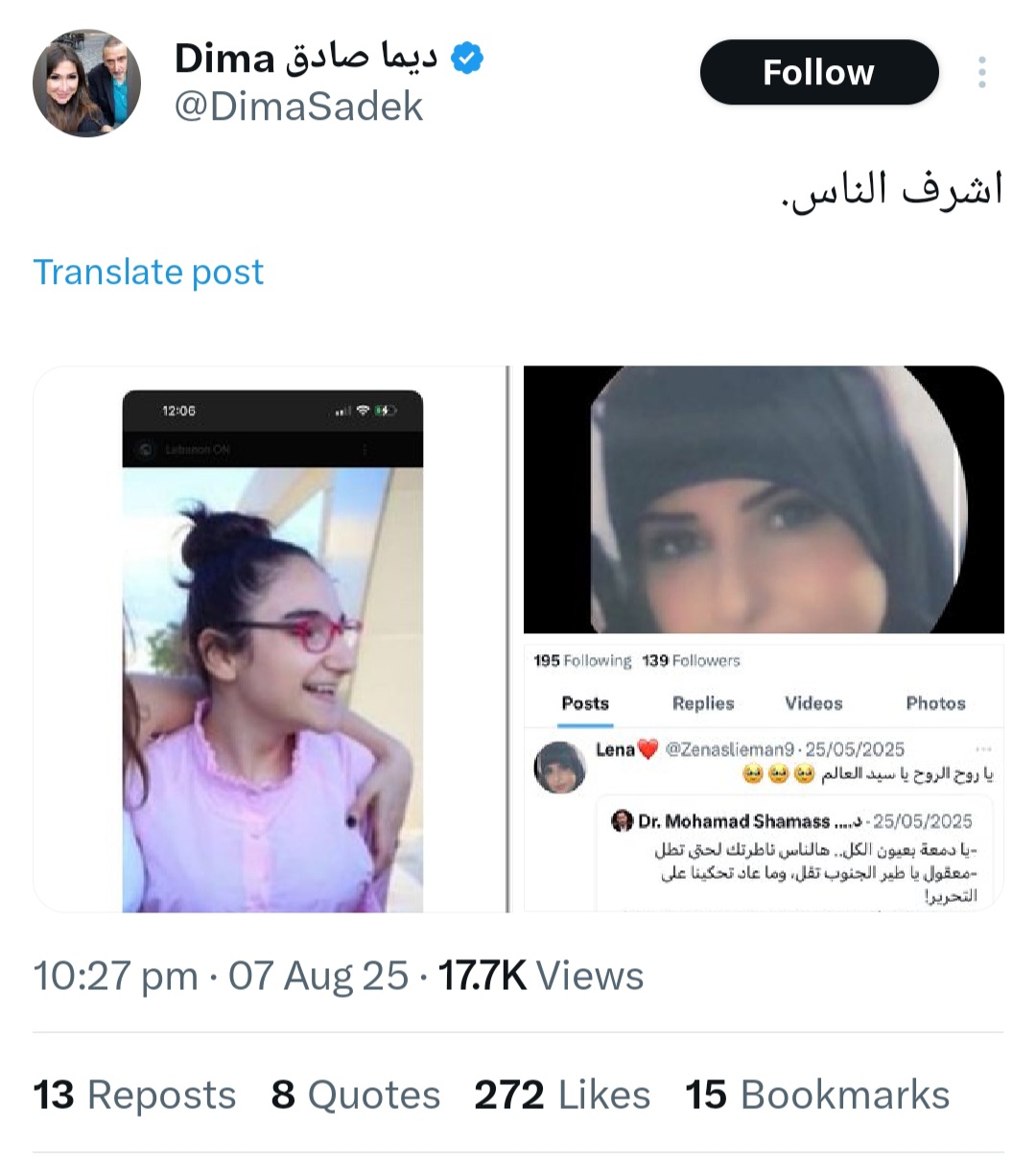View the 13 Reposts list
This screenshot has height=1157, width=1036.
click(x=134, y=1095)
